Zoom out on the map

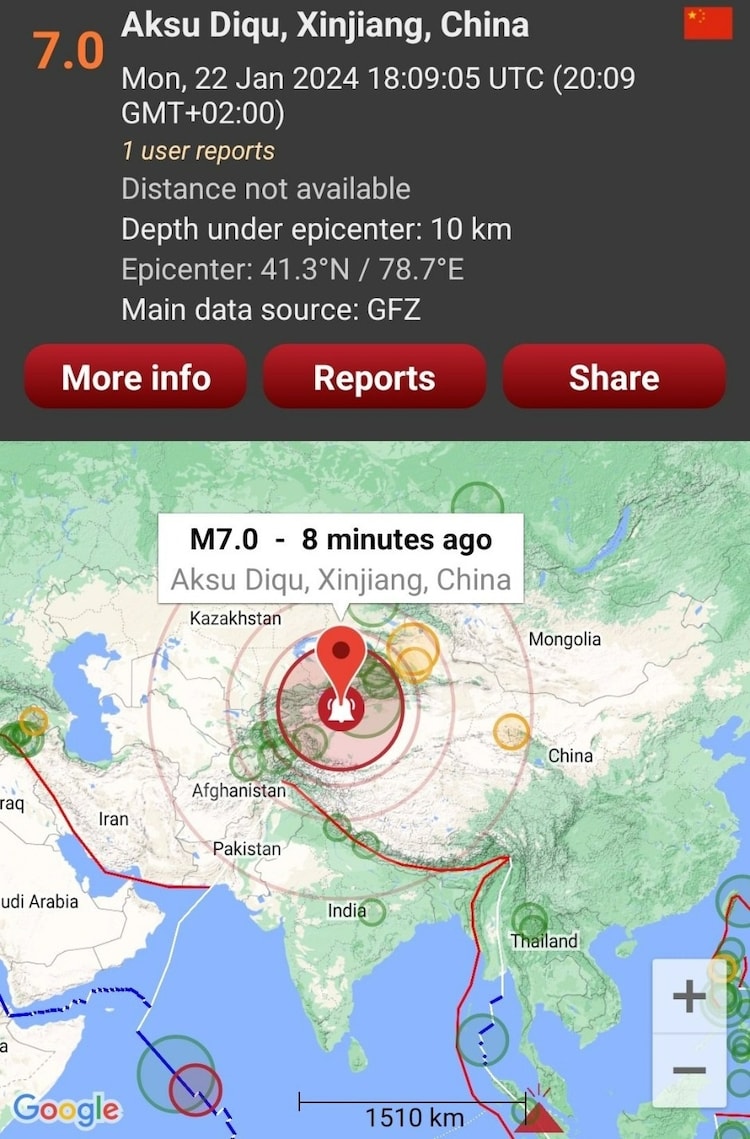[689, 1070]
